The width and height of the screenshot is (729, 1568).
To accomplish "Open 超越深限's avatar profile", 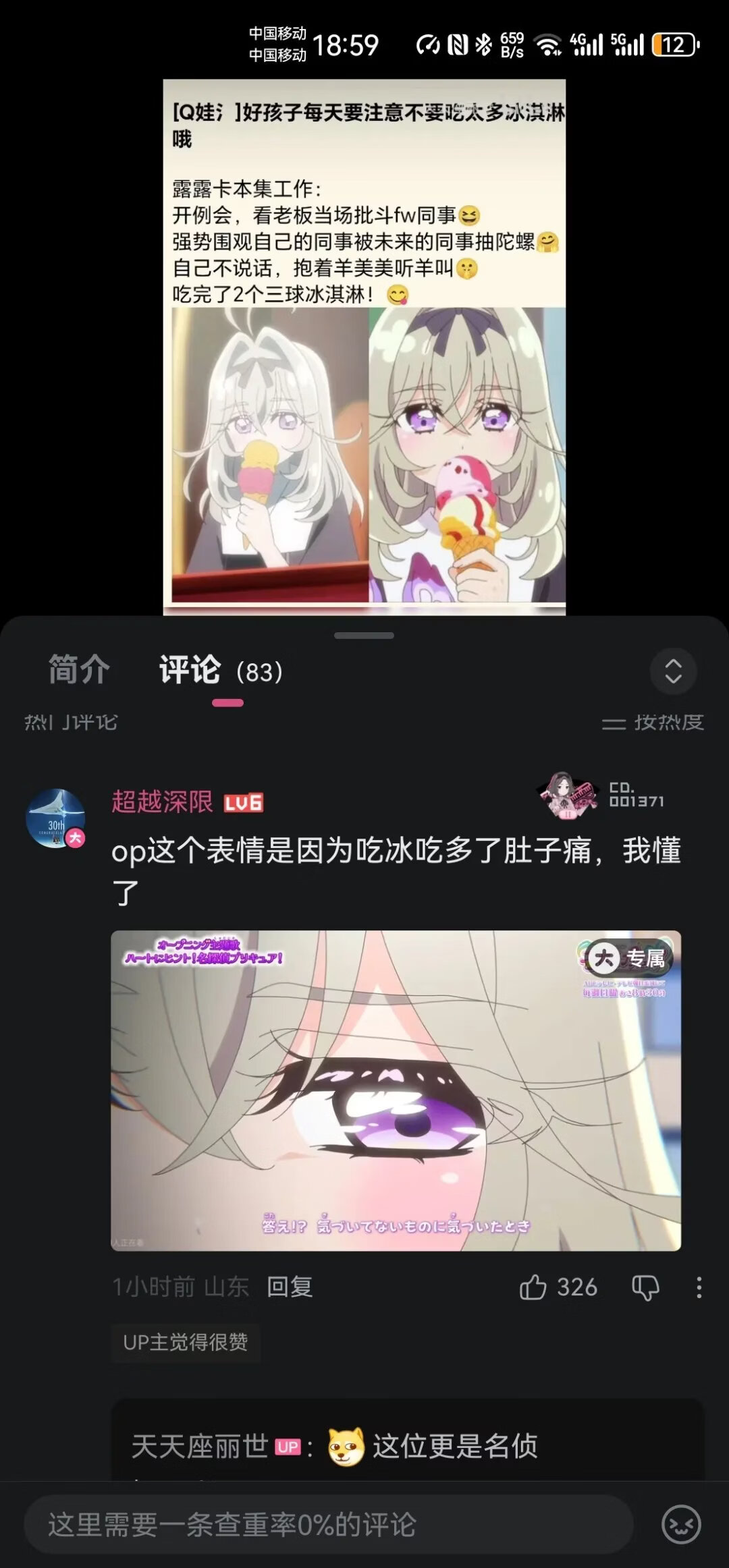I will [56, 818].
